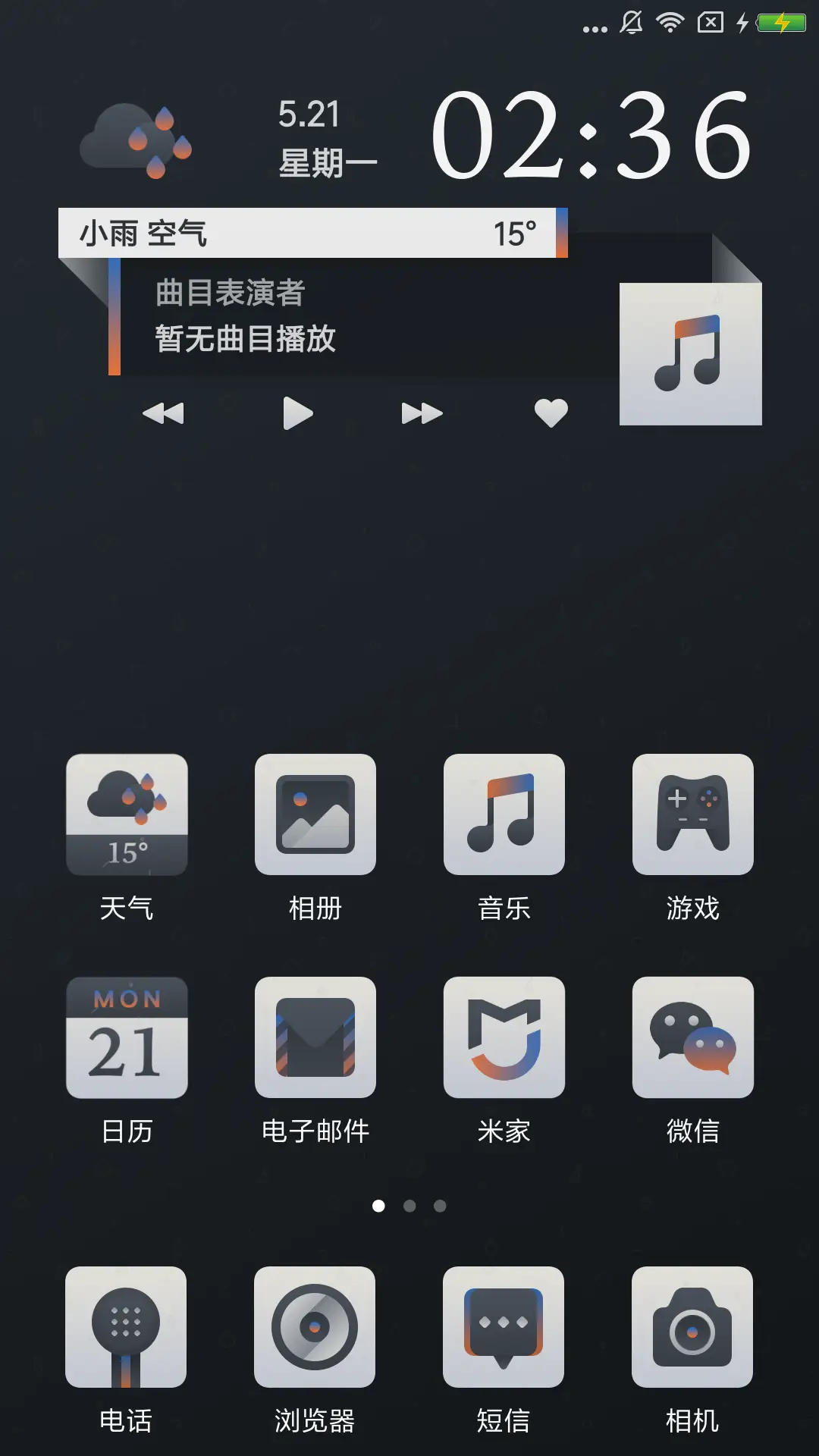This screenshot has height=1456, width=819.
Task: Open the 电子邮件 Email app
Action: click(x=315, y=1039)
